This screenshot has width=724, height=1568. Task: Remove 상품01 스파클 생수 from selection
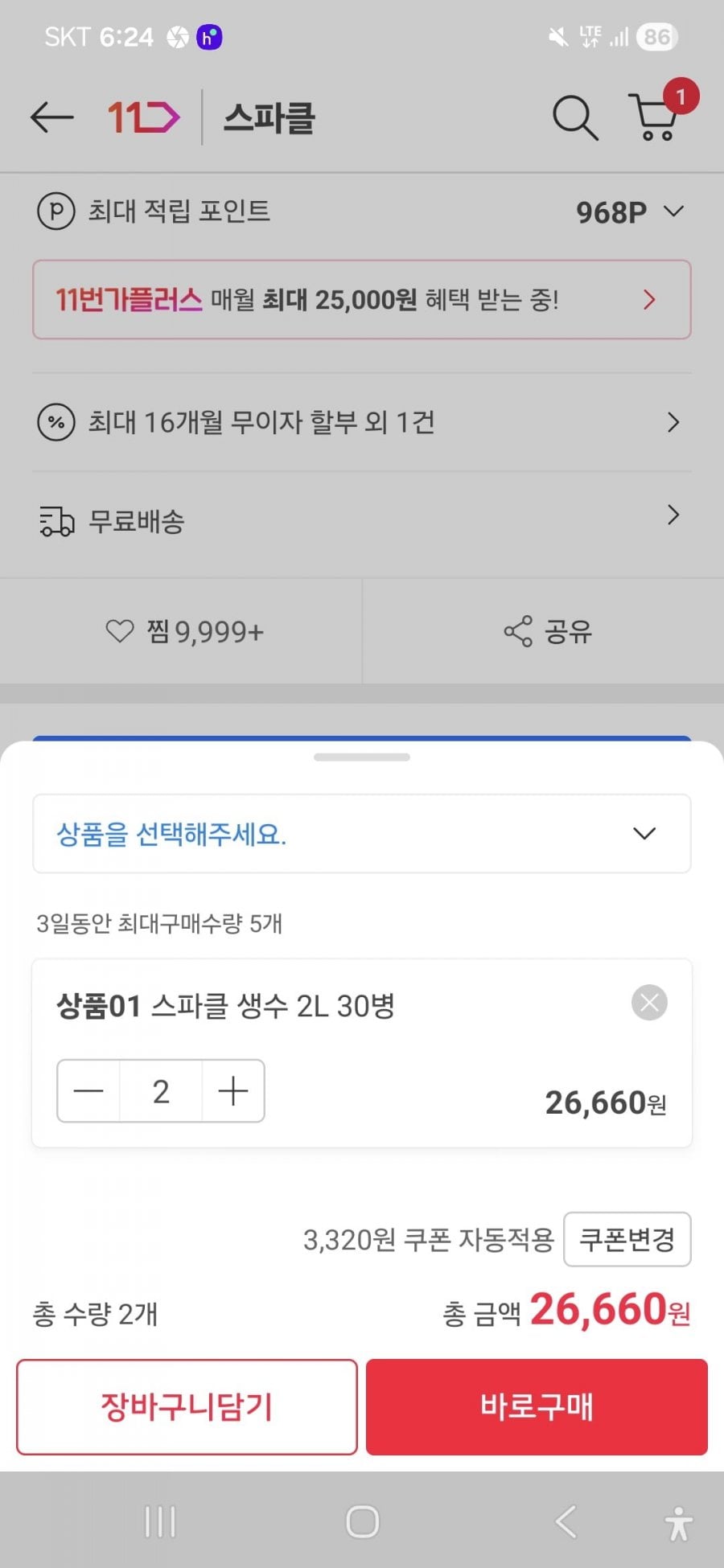[649, 1003]
